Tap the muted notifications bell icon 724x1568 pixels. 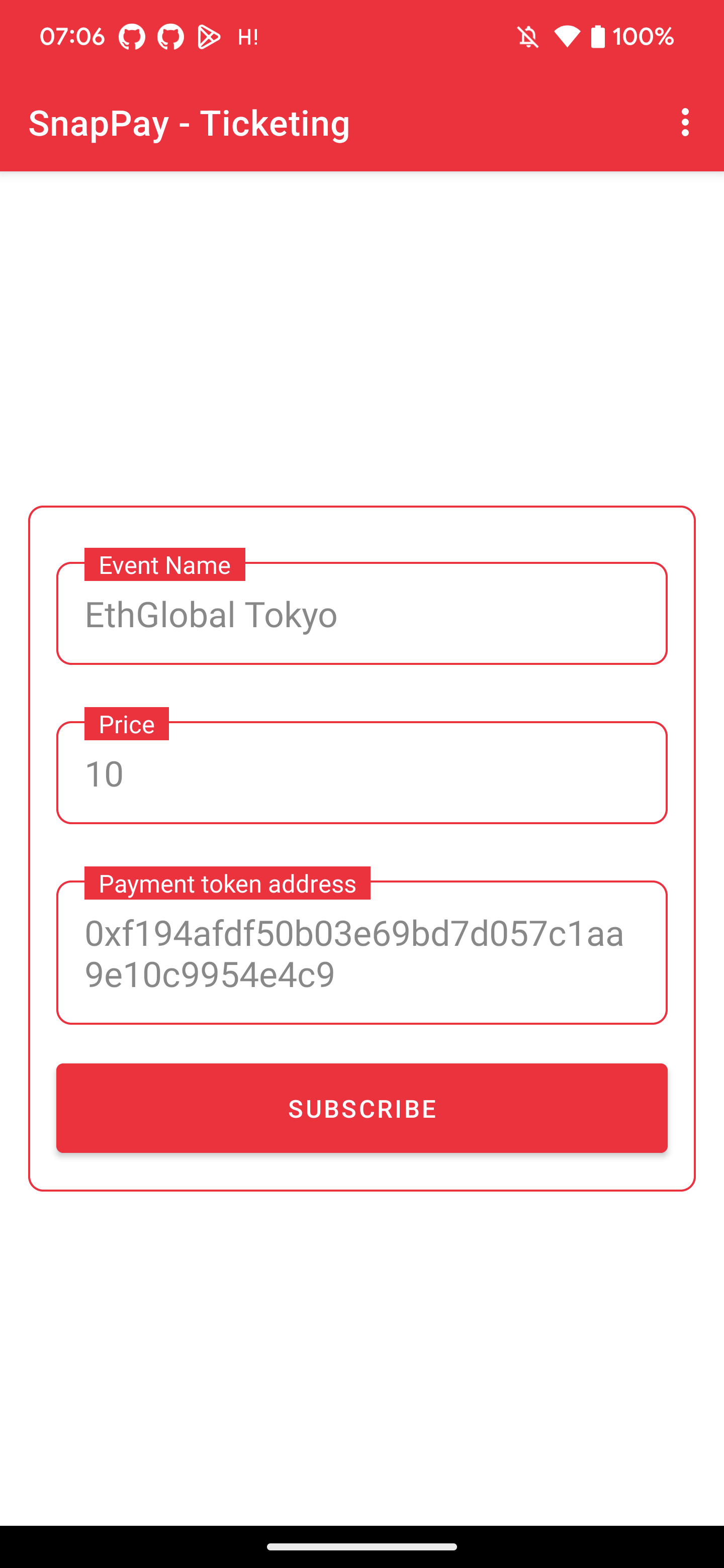point(528,38)
